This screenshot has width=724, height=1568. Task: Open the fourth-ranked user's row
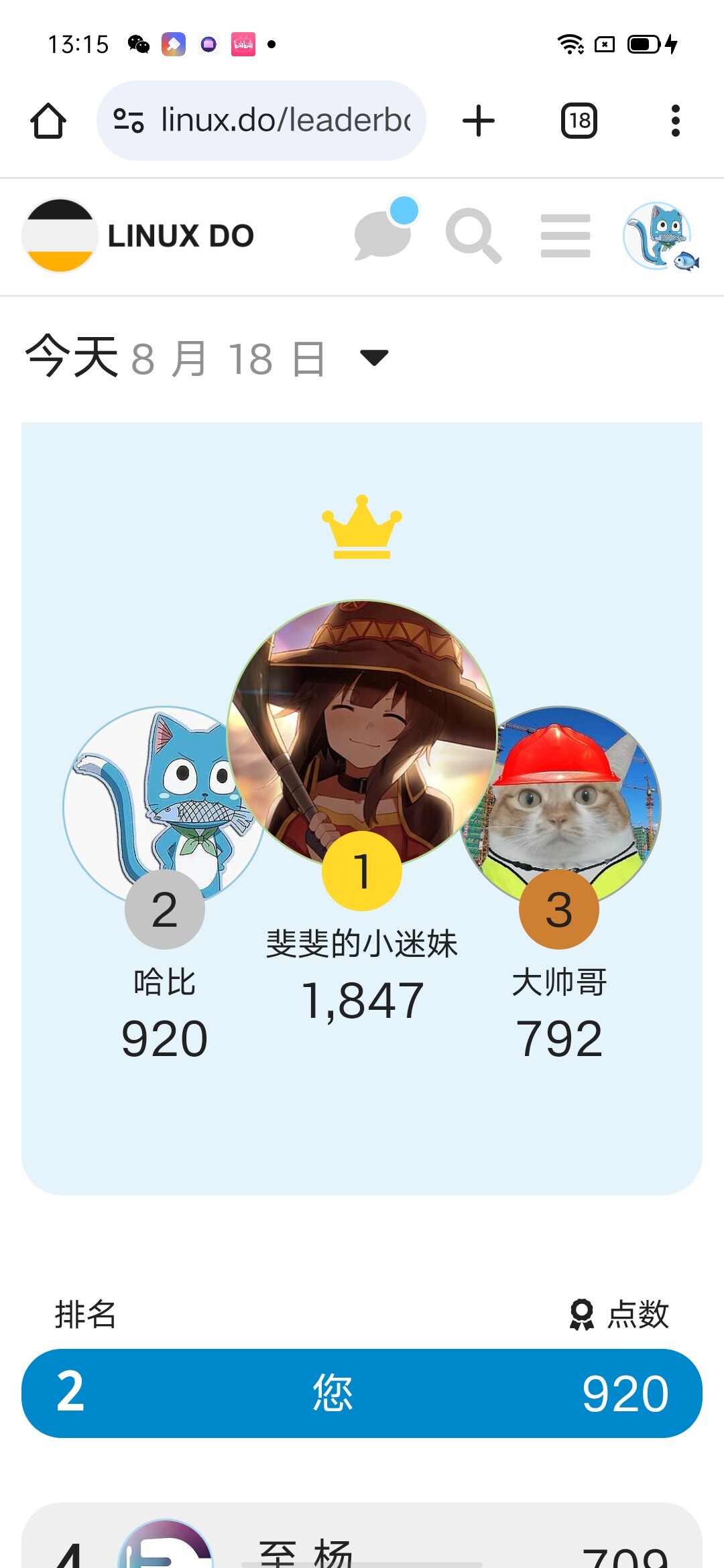click(362, 1536)
